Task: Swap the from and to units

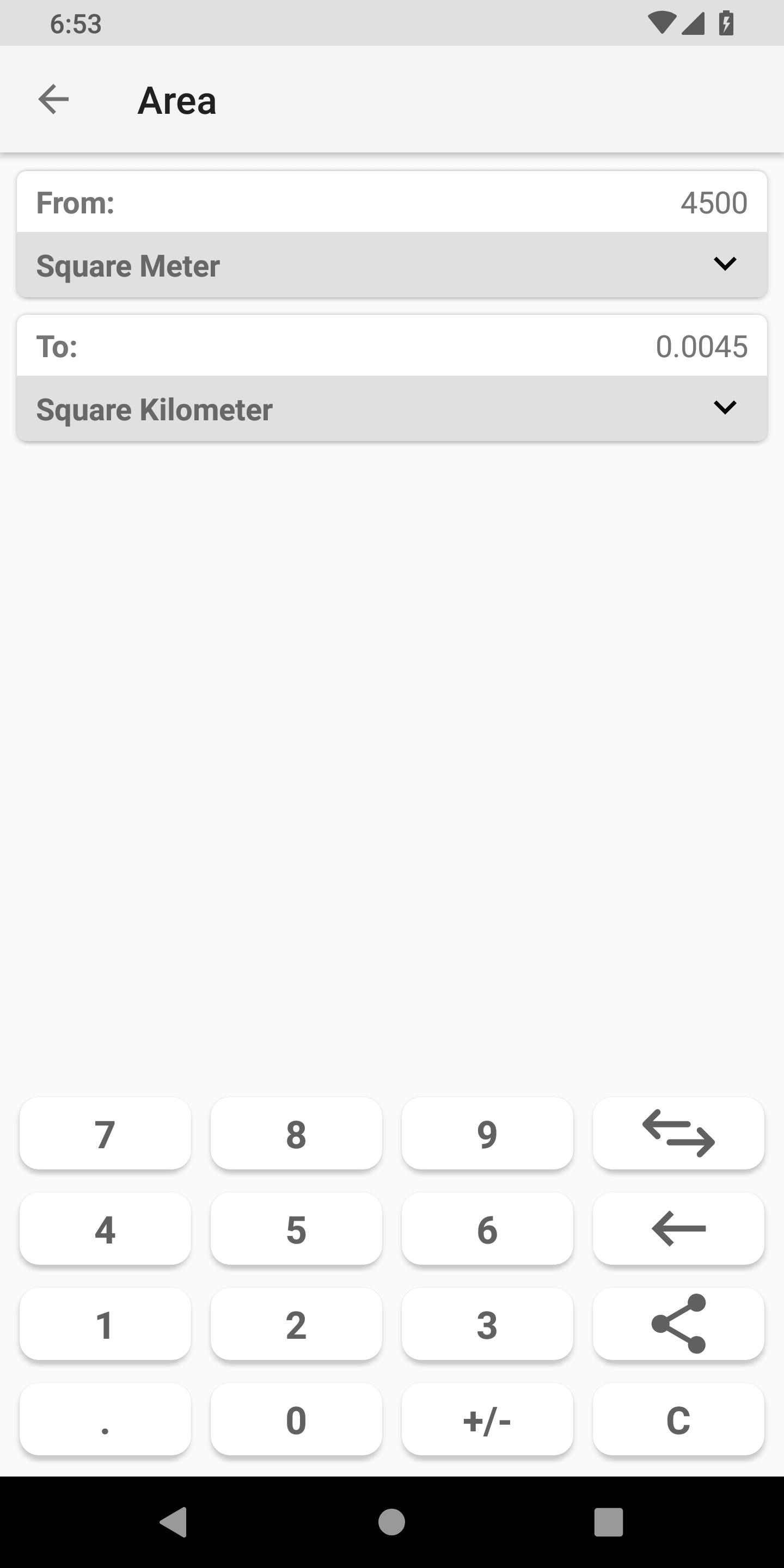Action: [678, 1134]
